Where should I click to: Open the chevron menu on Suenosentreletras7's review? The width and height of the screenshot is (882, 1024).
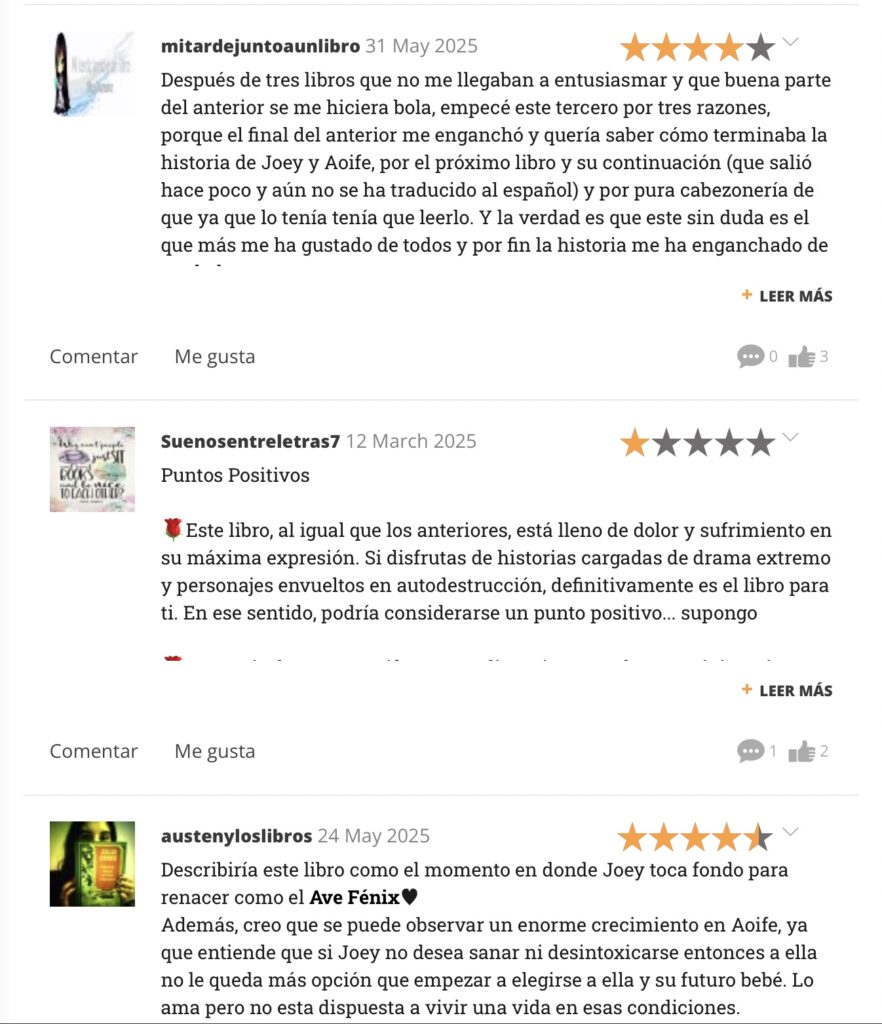coord(790,437)
